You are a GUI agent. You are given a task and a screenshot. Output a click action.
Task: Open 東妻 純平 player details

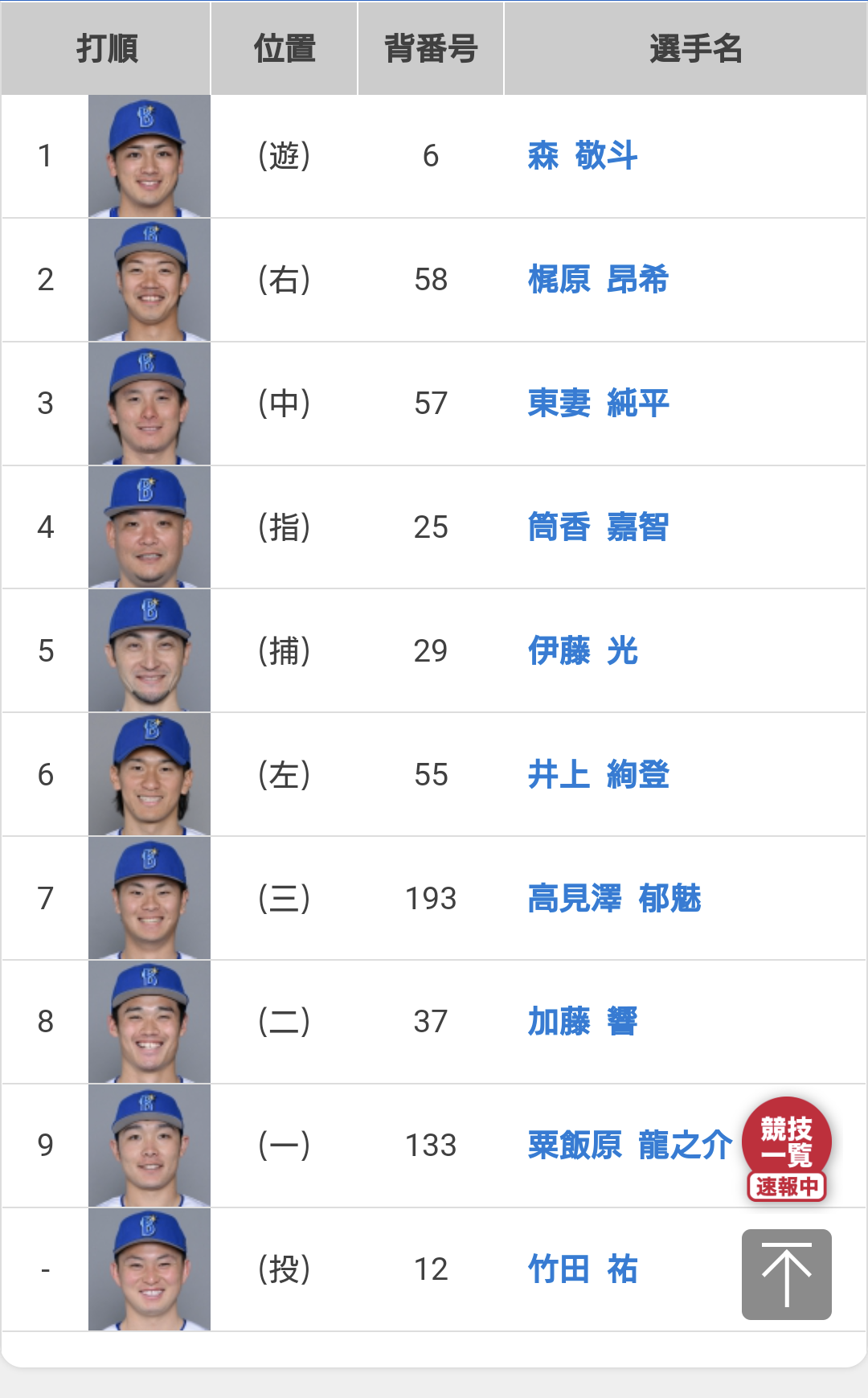point(598,404)
